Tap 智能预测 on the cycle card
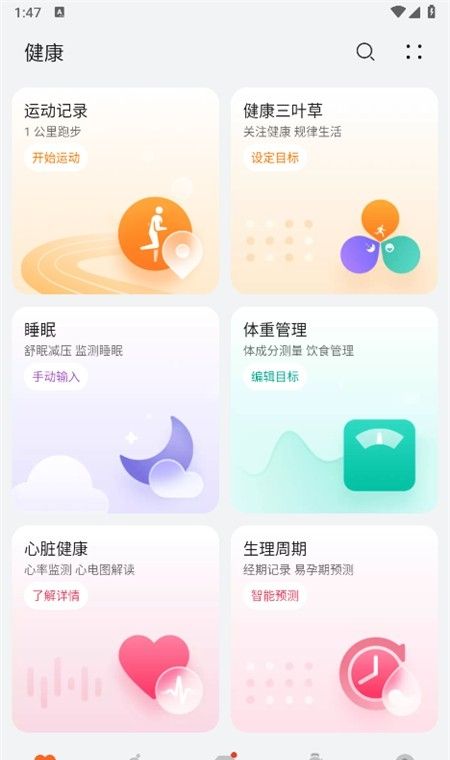450x760 pixels. [x=275, y=596]
